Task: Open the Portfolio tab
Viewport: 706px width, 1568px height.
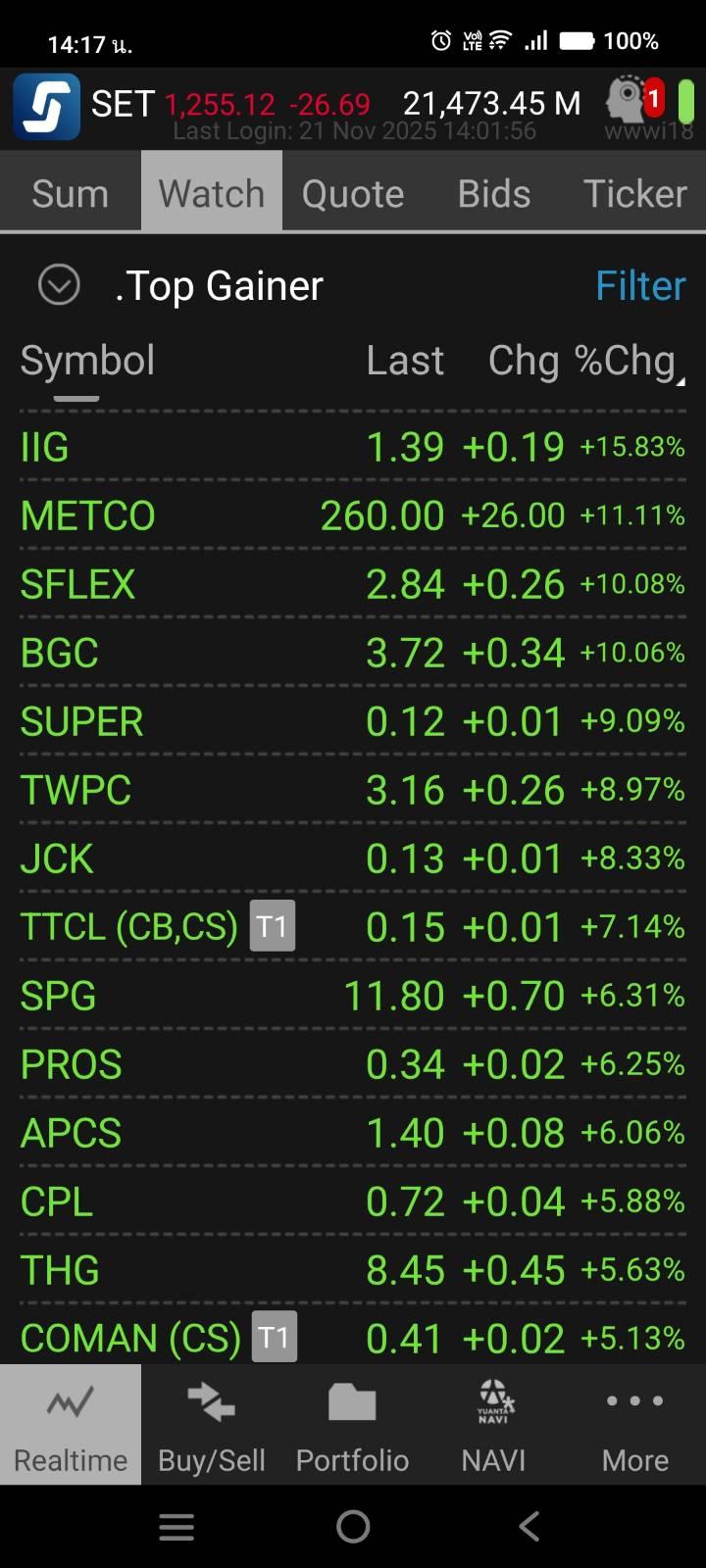Action: 353,1425
